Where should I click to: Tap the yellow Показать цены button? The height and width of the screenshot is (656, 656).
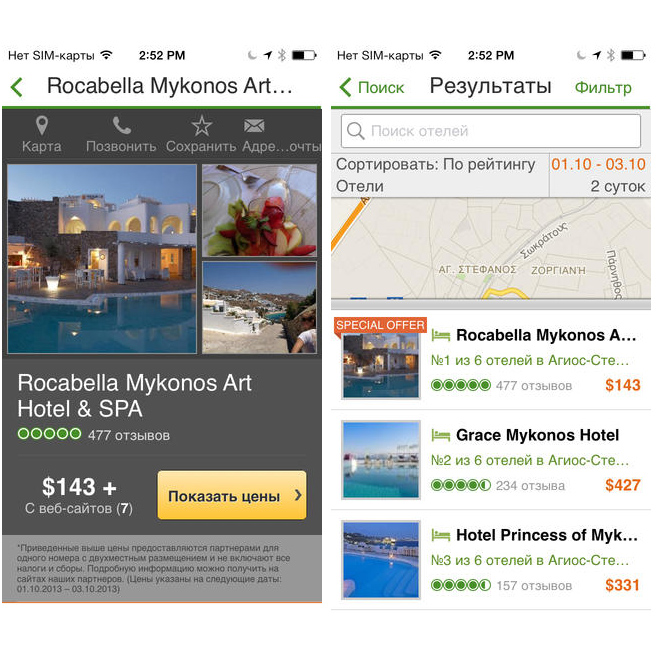pyautogui.click(x=232, y=496)
